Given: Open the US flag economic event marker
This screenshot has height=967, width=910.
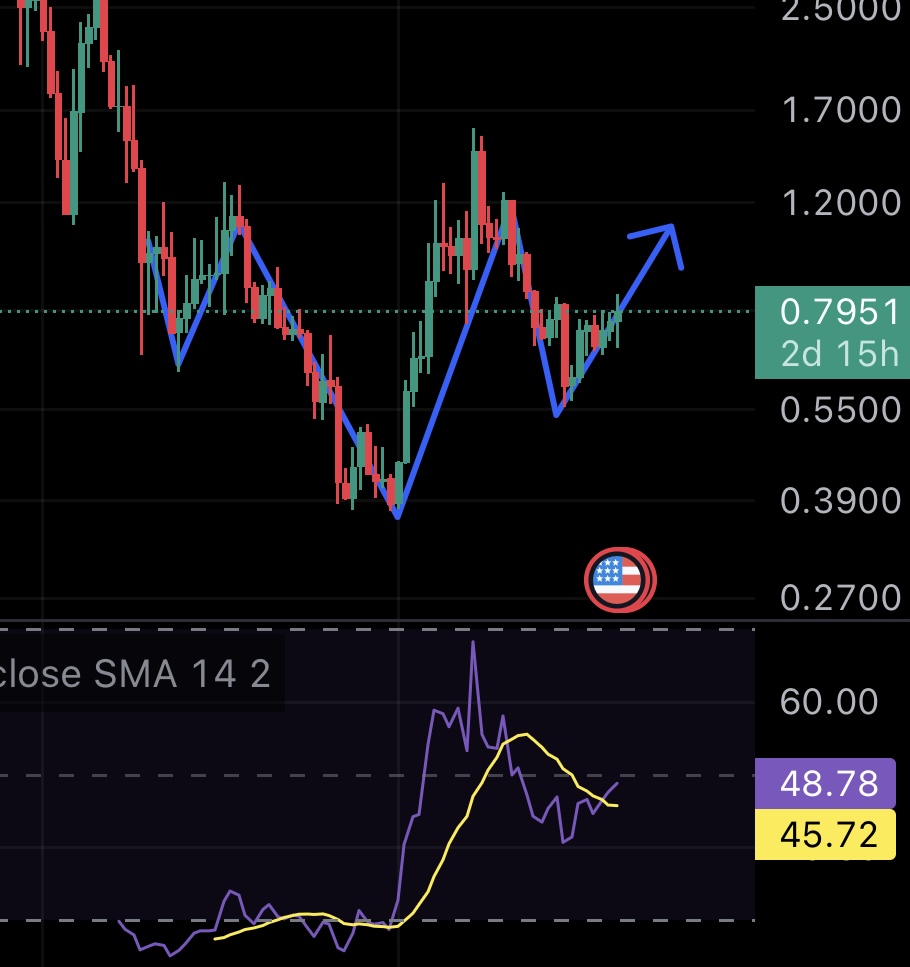Looking at the screenshot, I should [618, 579].
